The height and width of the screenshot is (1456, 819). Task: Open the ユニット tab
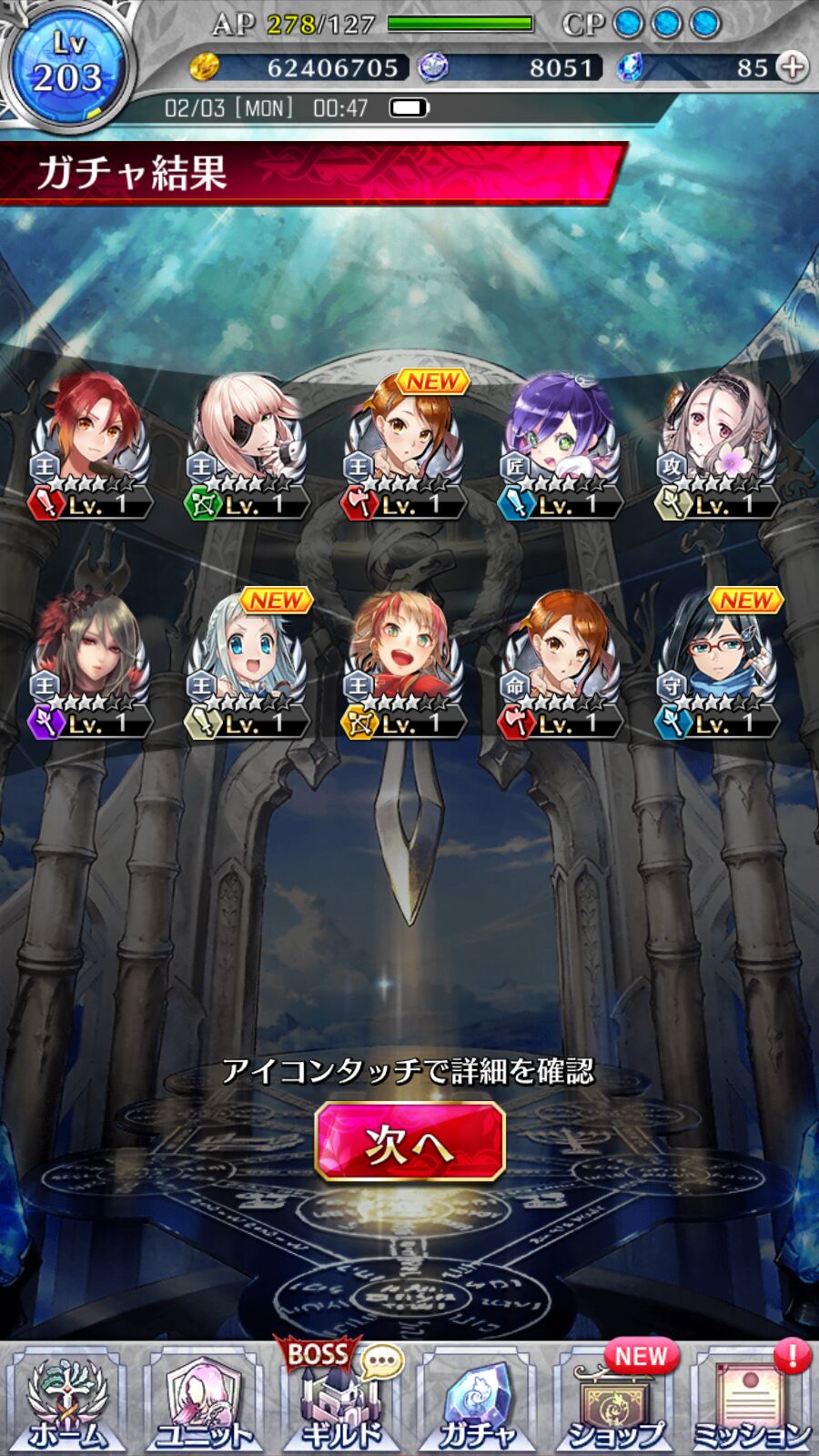click(x=204, y=1401)
